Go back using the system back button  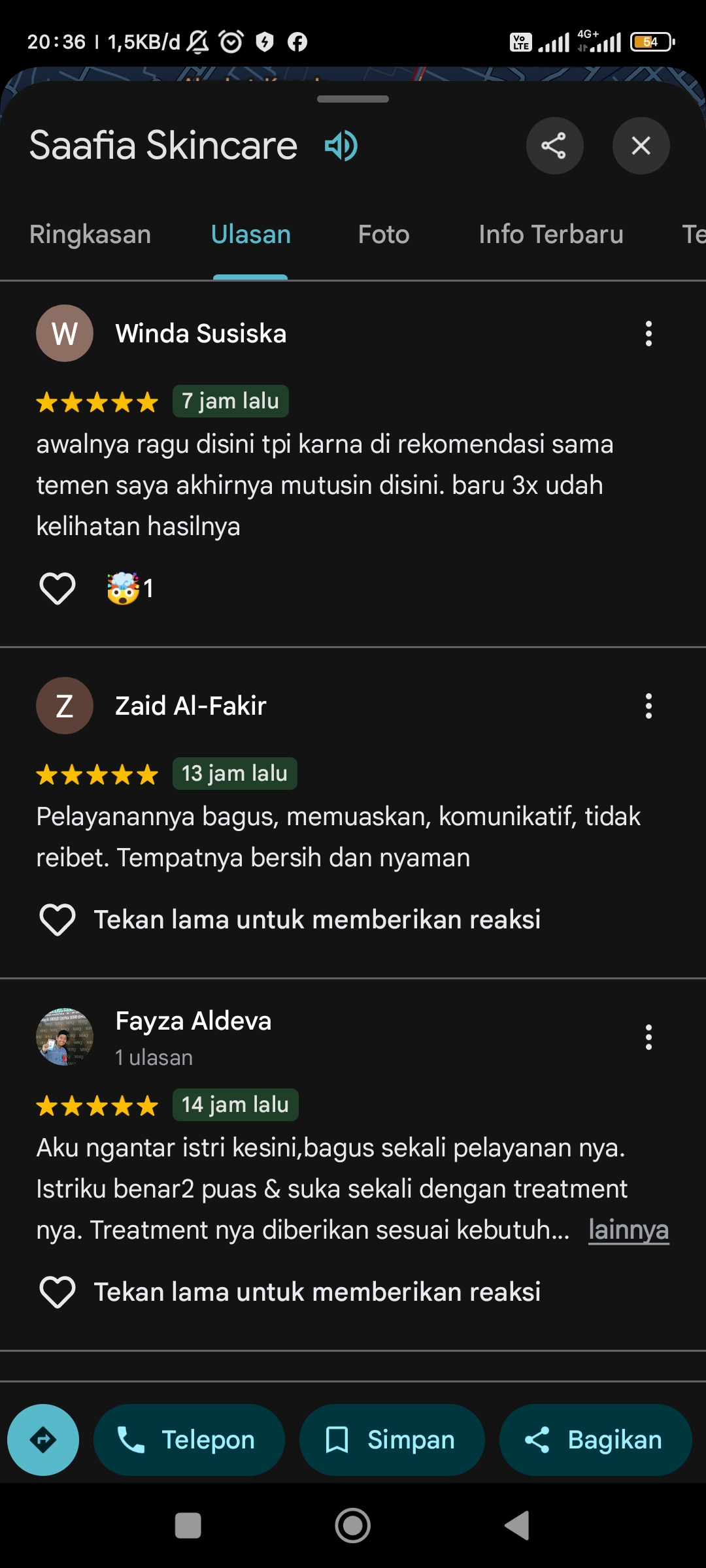click(x=517, y=1526)
